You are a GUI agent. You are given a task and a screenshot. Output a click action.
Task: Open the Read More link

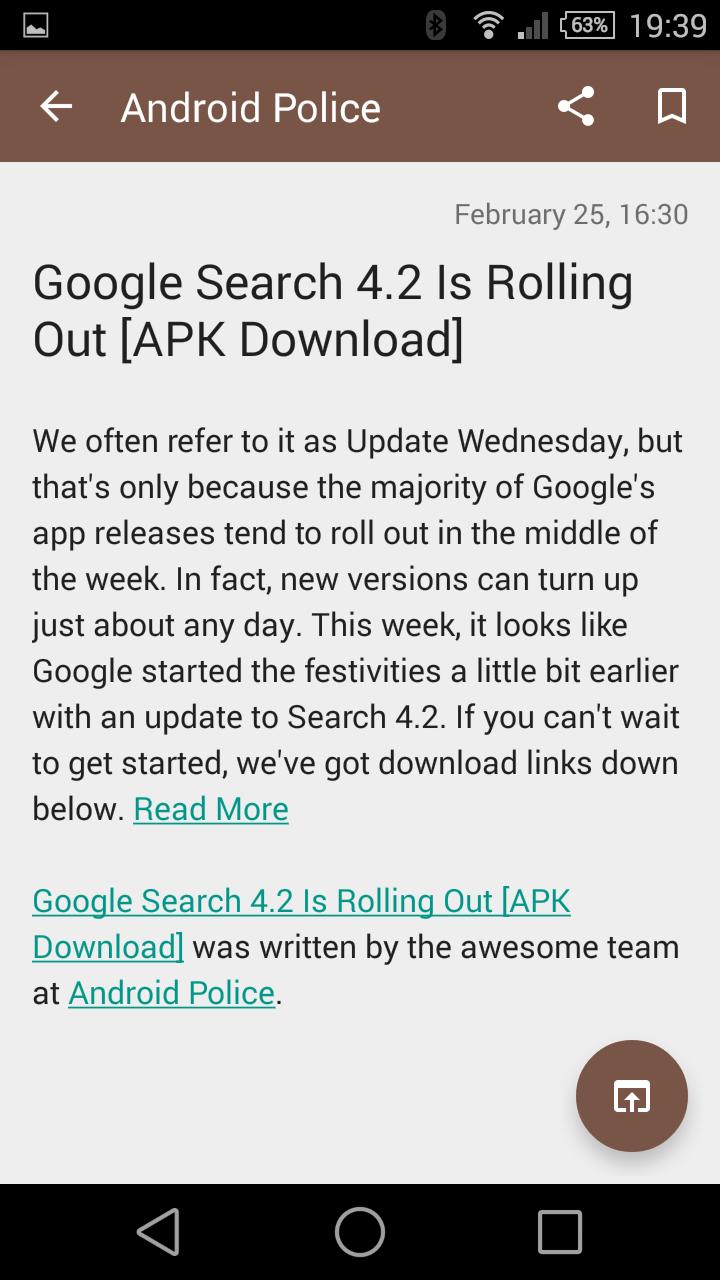211,809
